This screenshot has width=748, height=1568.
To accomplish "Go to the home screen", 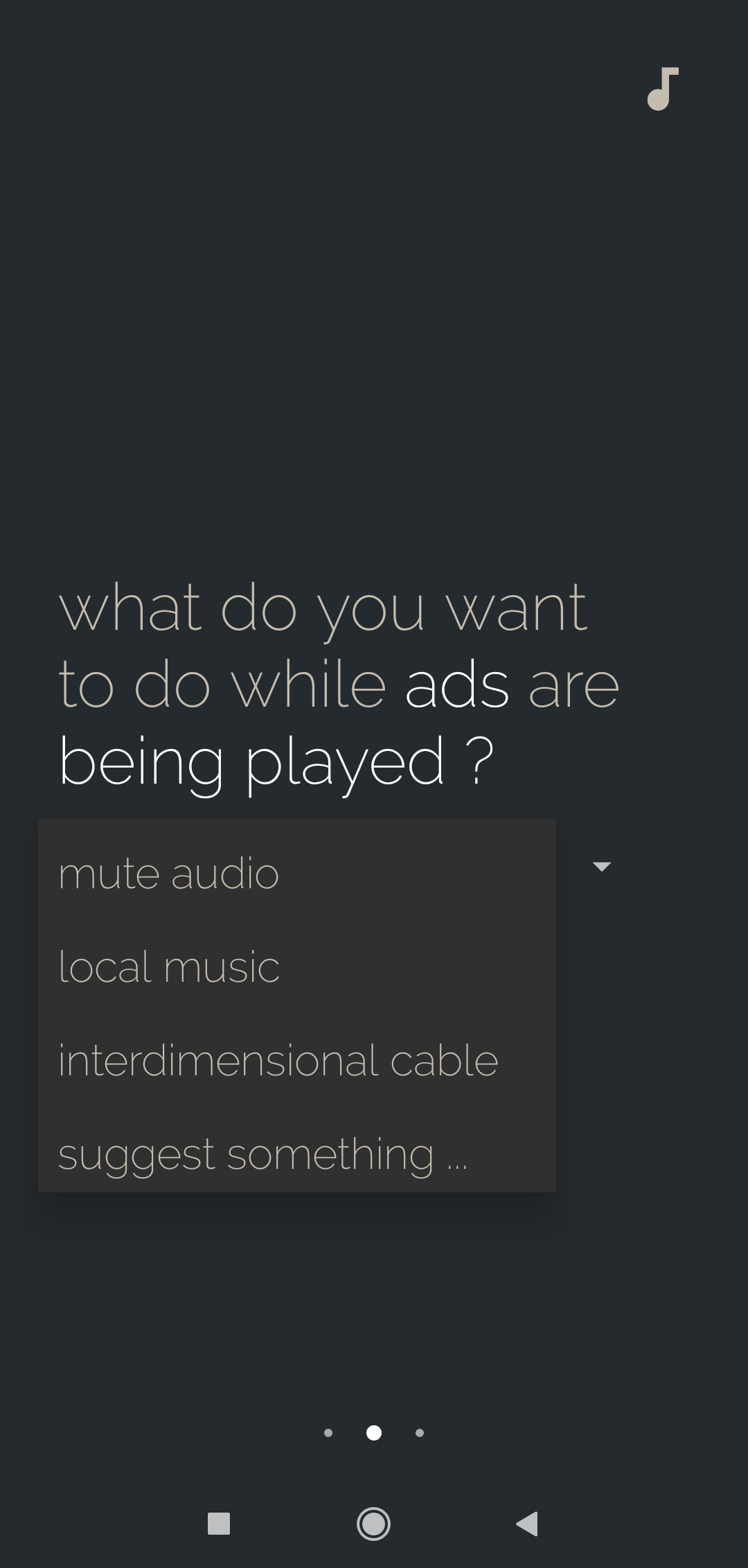I will coord(374,1524).
